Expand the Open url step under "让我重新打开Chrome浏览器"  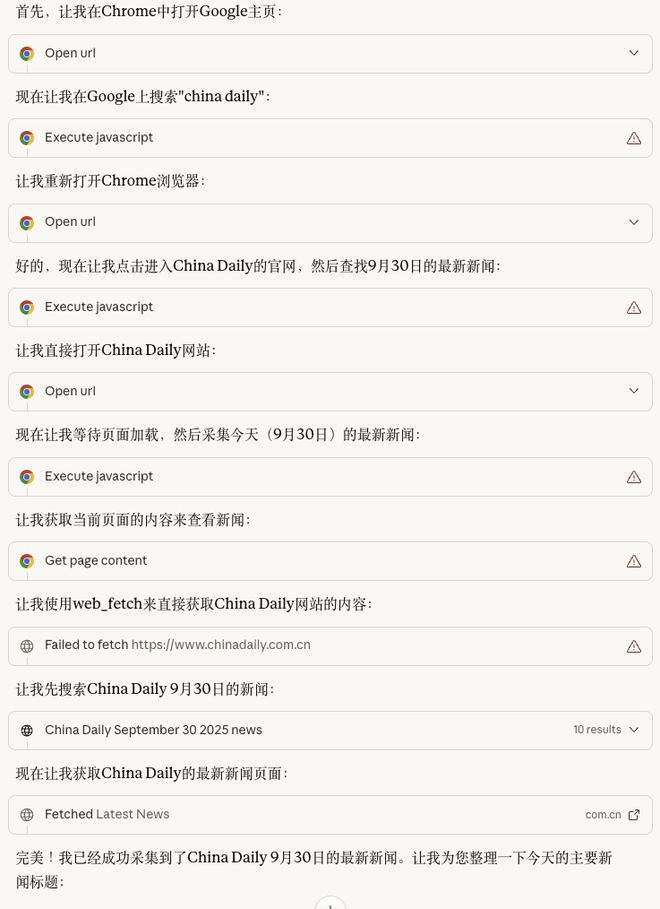coord(330,223)
